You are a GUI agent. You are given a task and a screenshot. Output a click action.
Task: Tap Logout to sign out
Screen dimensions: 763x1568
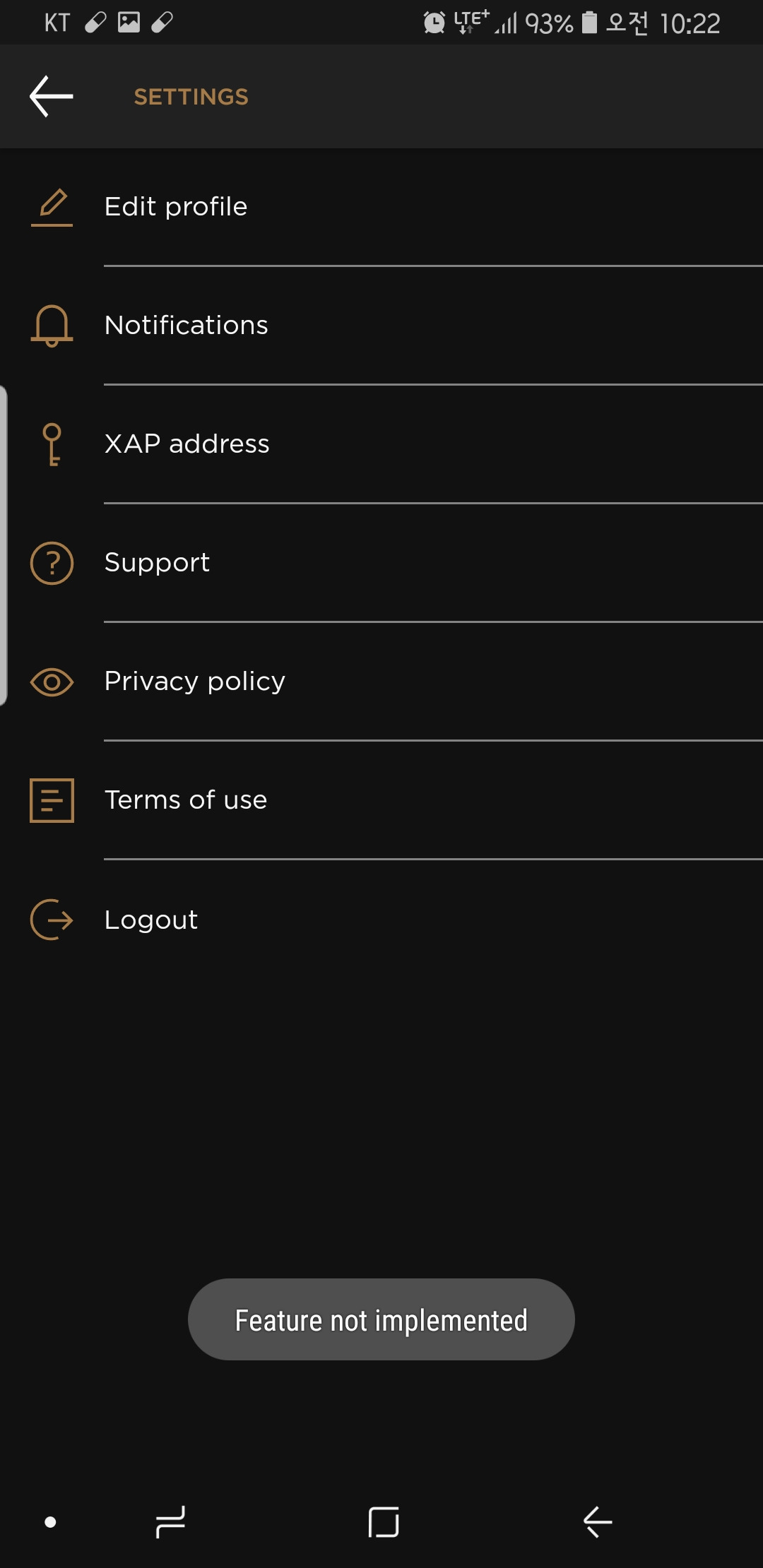click(150, 920)
